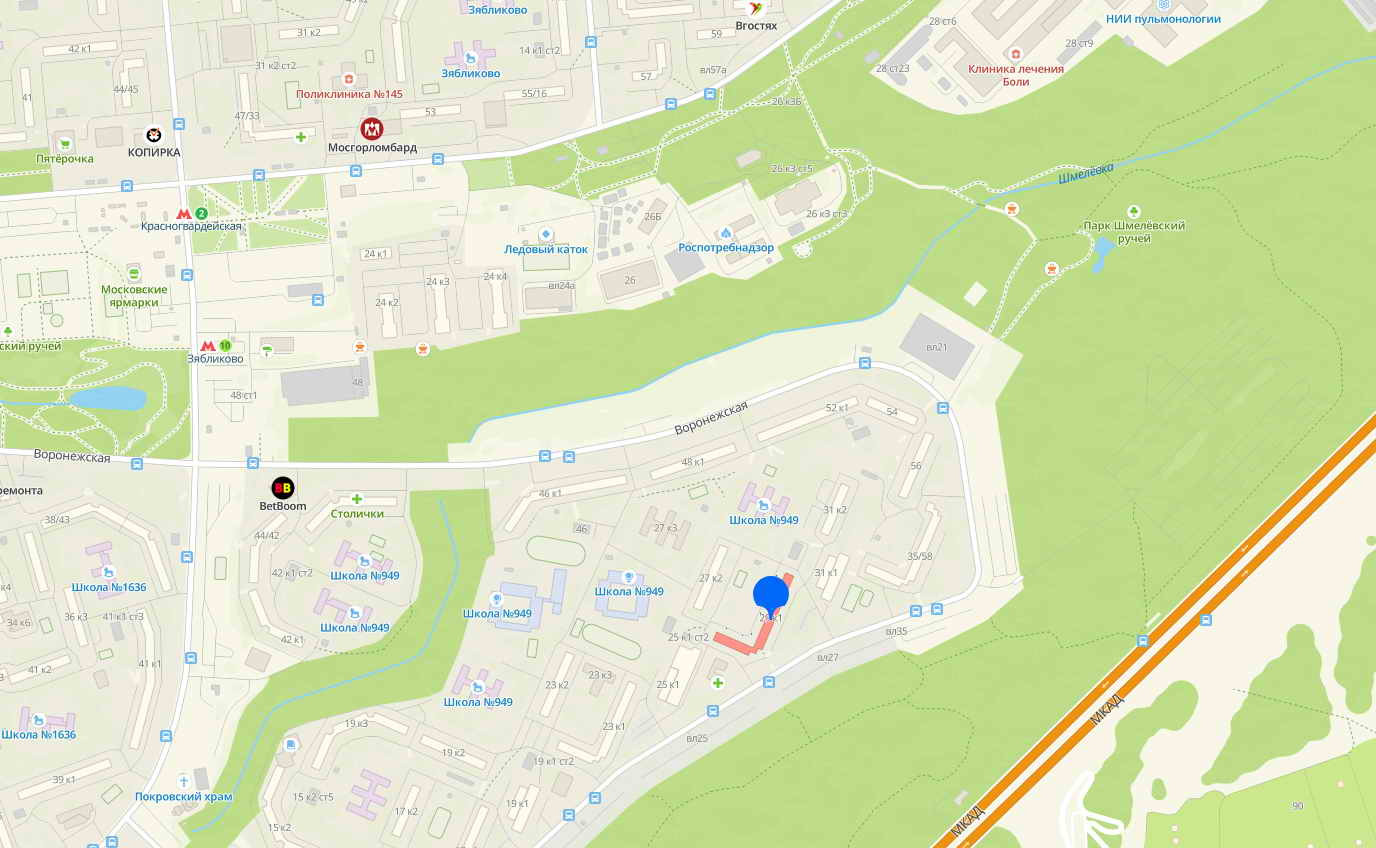Image resolution: width=1376 pixels, height=848 pixels.
Task: Select the Красногвардейская metro station marker
Action: pos(183,214)
